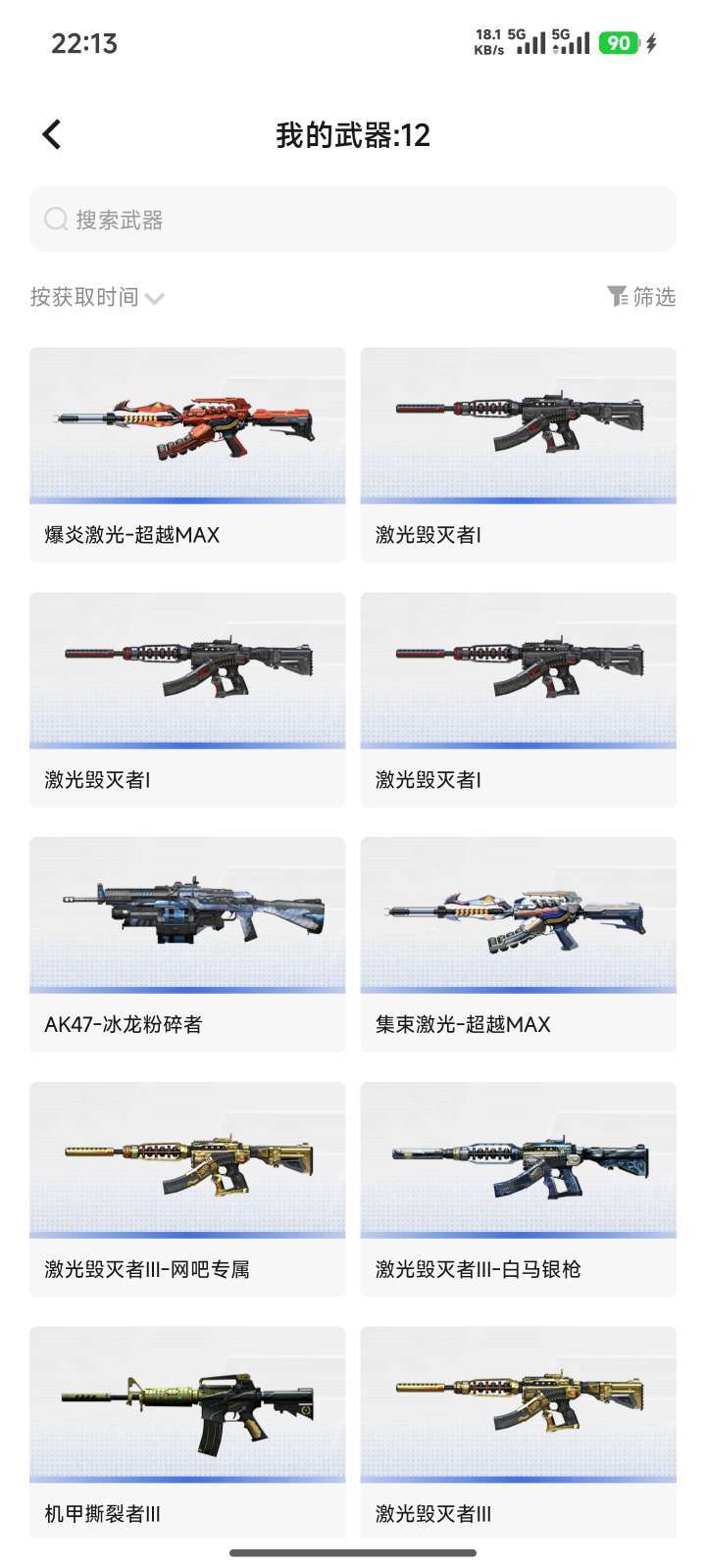
Task: Tap the back arrow to exit weapon list
Action: click(x=52, y=133)
